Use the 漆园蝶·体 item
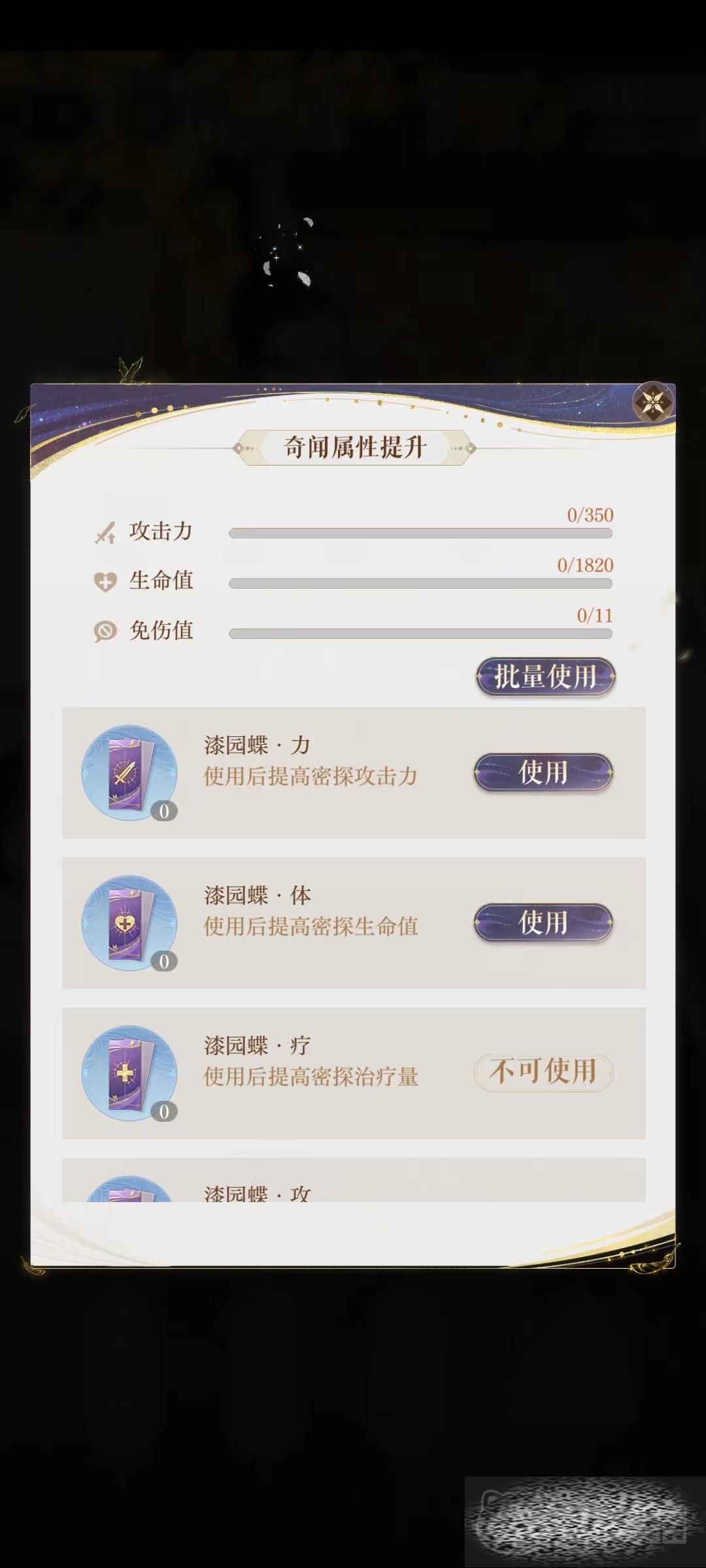Image resolution: width=706 pixels, height=1568 pixels. point(543,923)
